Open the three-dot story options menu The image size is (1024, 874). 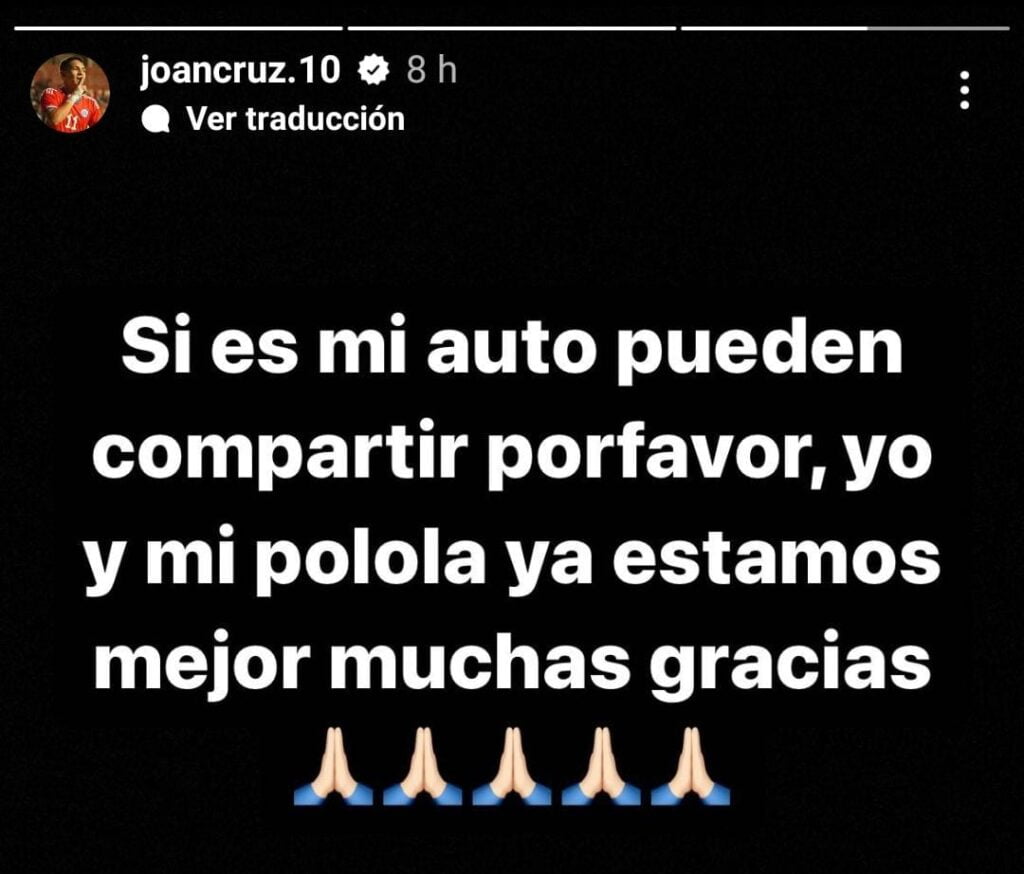[x=964, y=91]
